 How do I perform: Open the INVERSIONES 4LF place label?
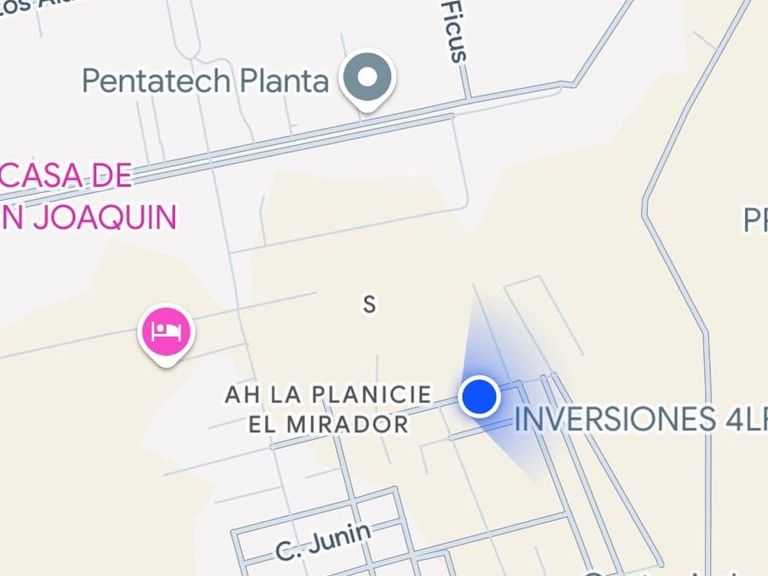[640, 420]
